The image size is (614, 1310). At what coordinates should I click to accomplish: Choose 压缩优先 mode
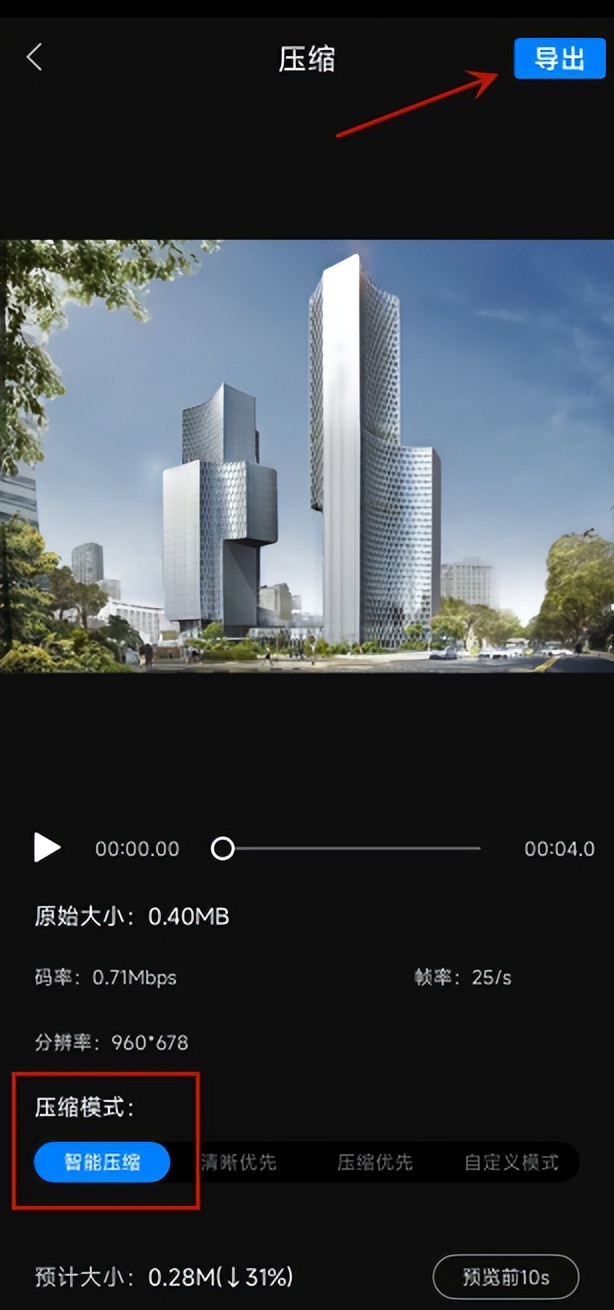pos(374,1162)
